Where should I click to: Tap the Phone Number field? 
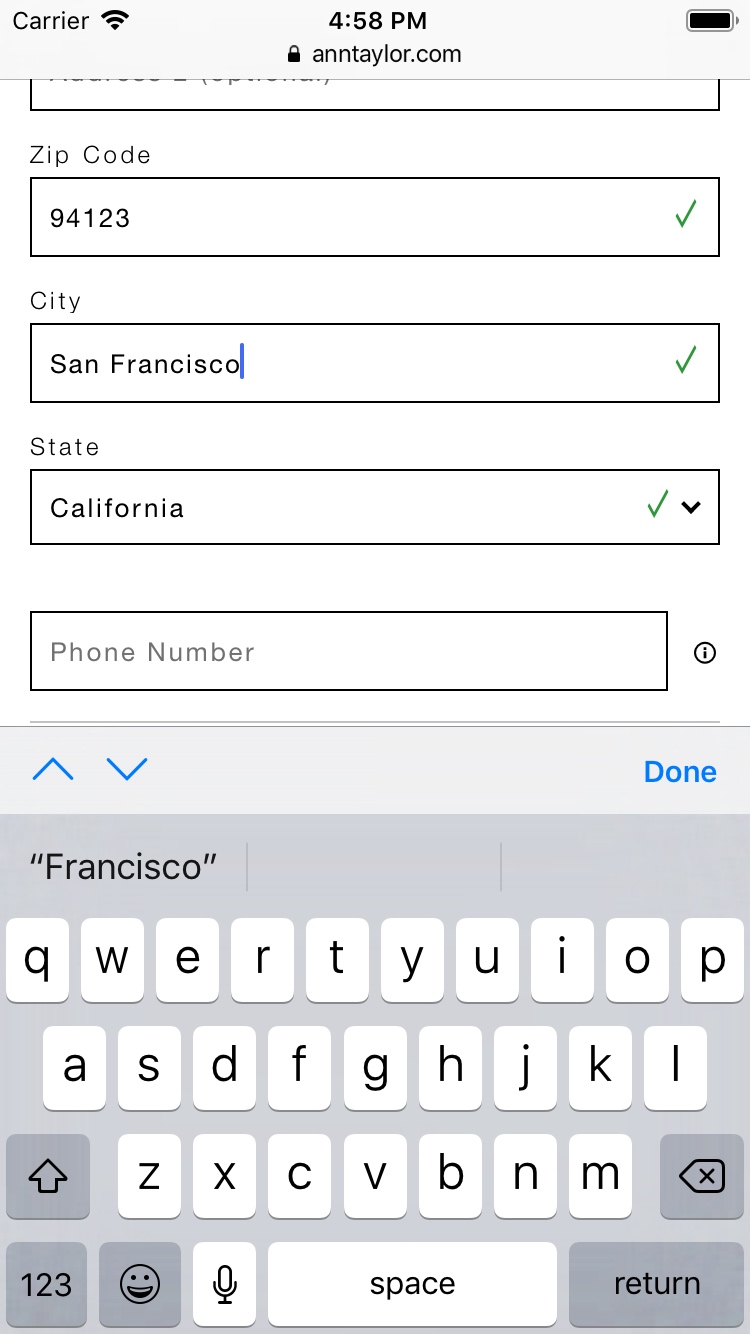pos(348,651)
